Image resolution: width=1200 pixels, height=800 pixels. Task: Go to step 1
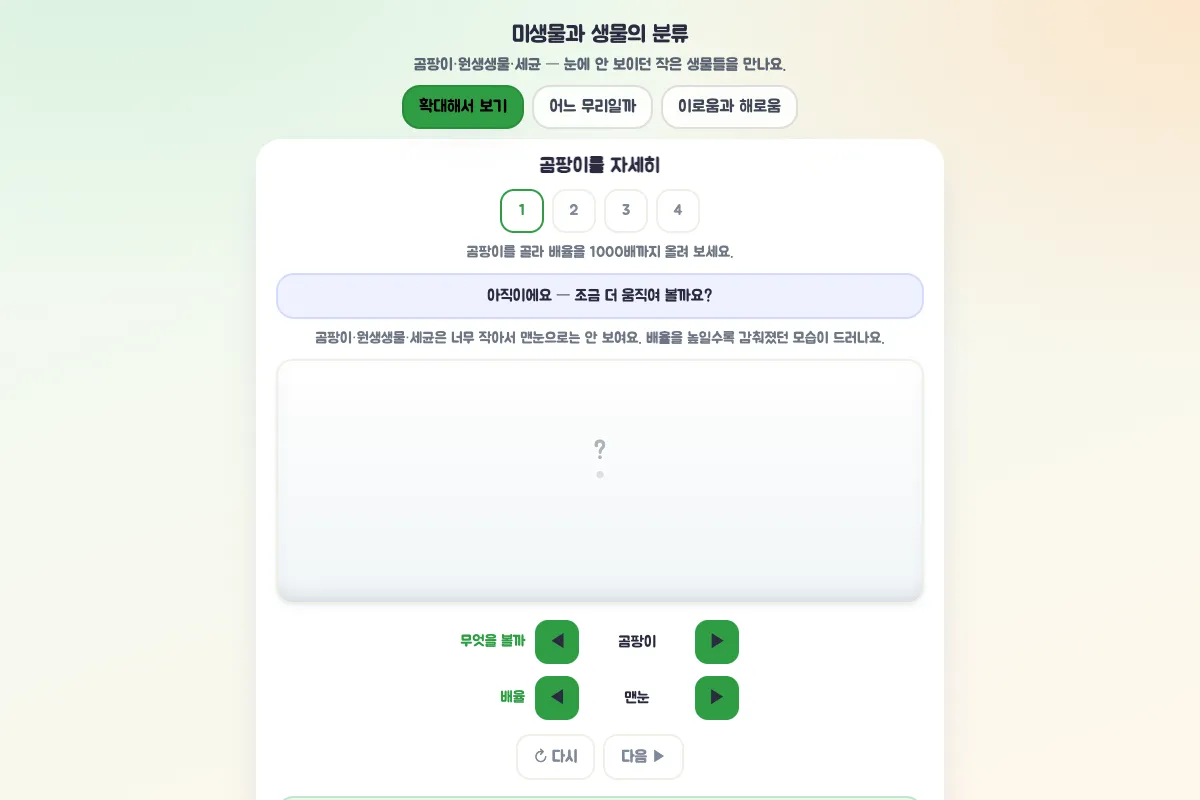tap(522, 211)
